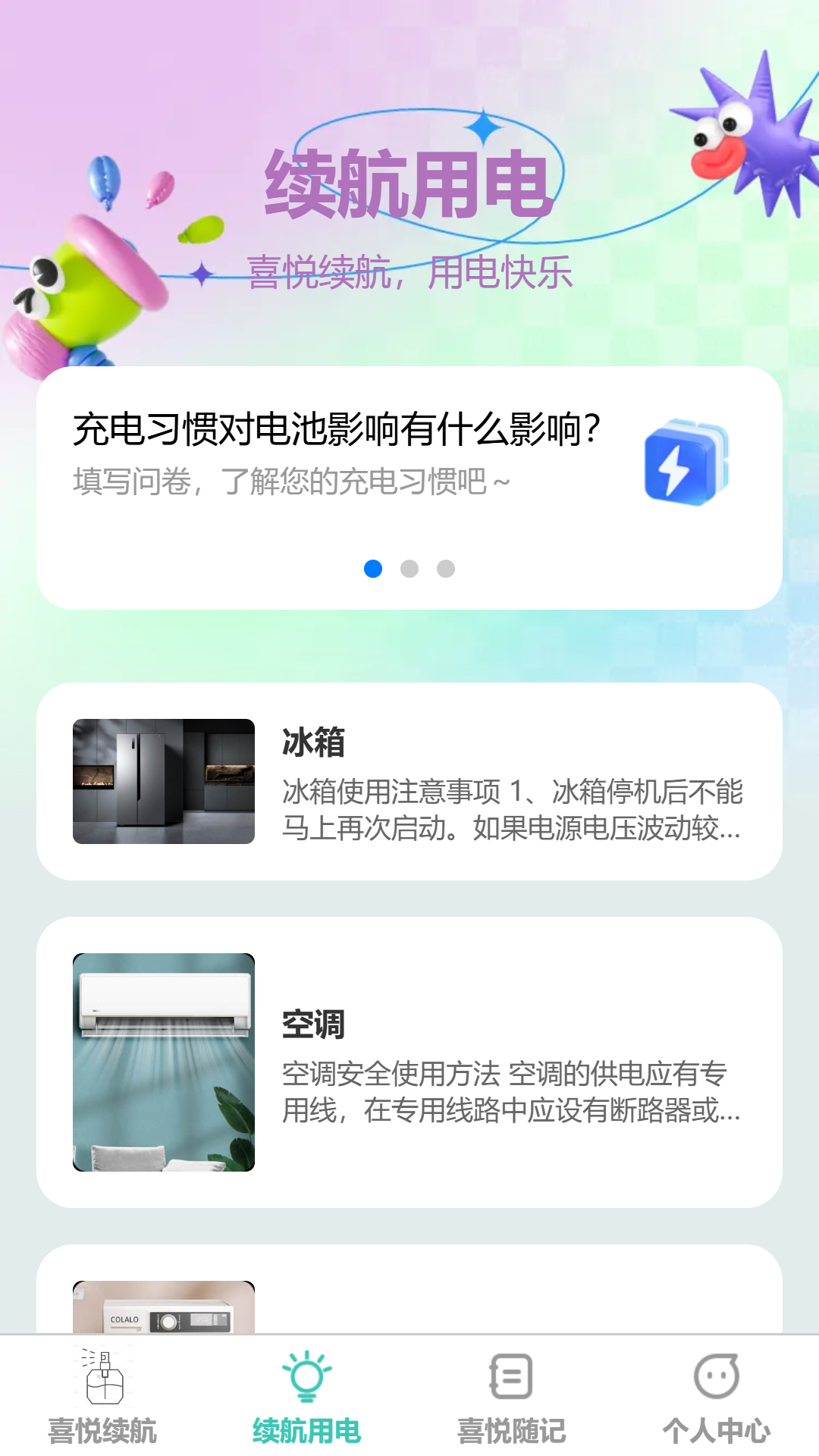Select the third carousel dot

[x=446, y=569]
